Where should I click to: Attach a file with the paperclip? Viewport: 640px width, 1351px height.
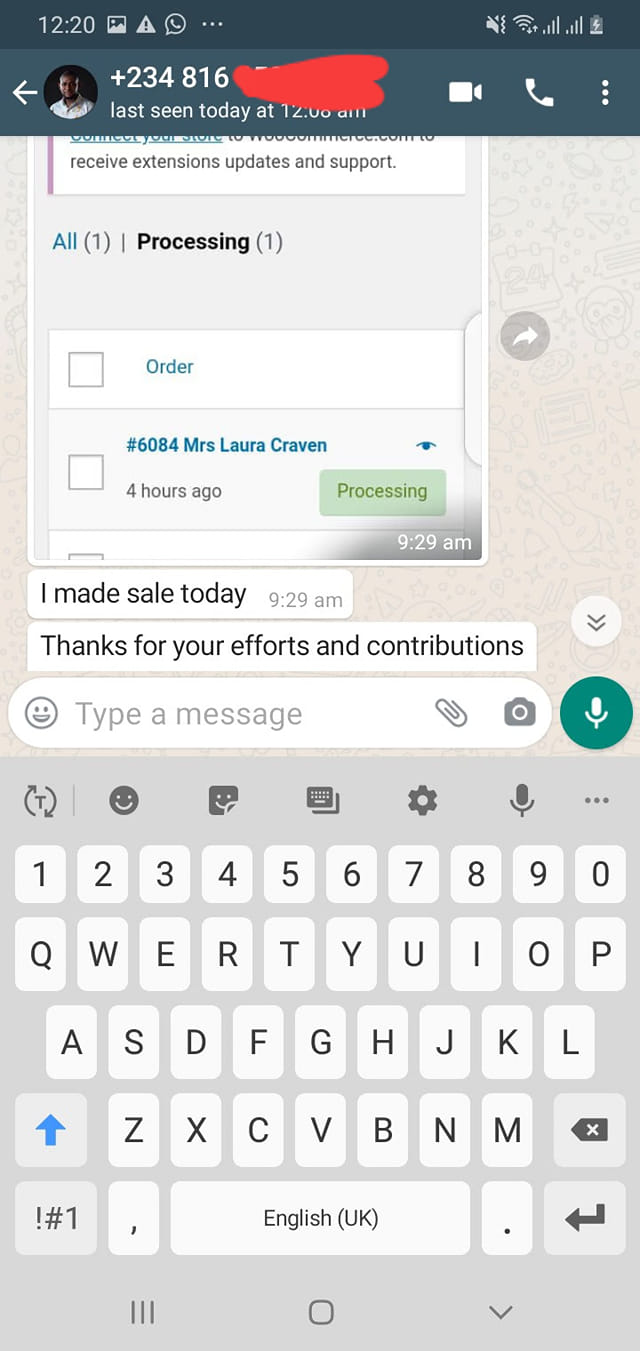(451, 713)
